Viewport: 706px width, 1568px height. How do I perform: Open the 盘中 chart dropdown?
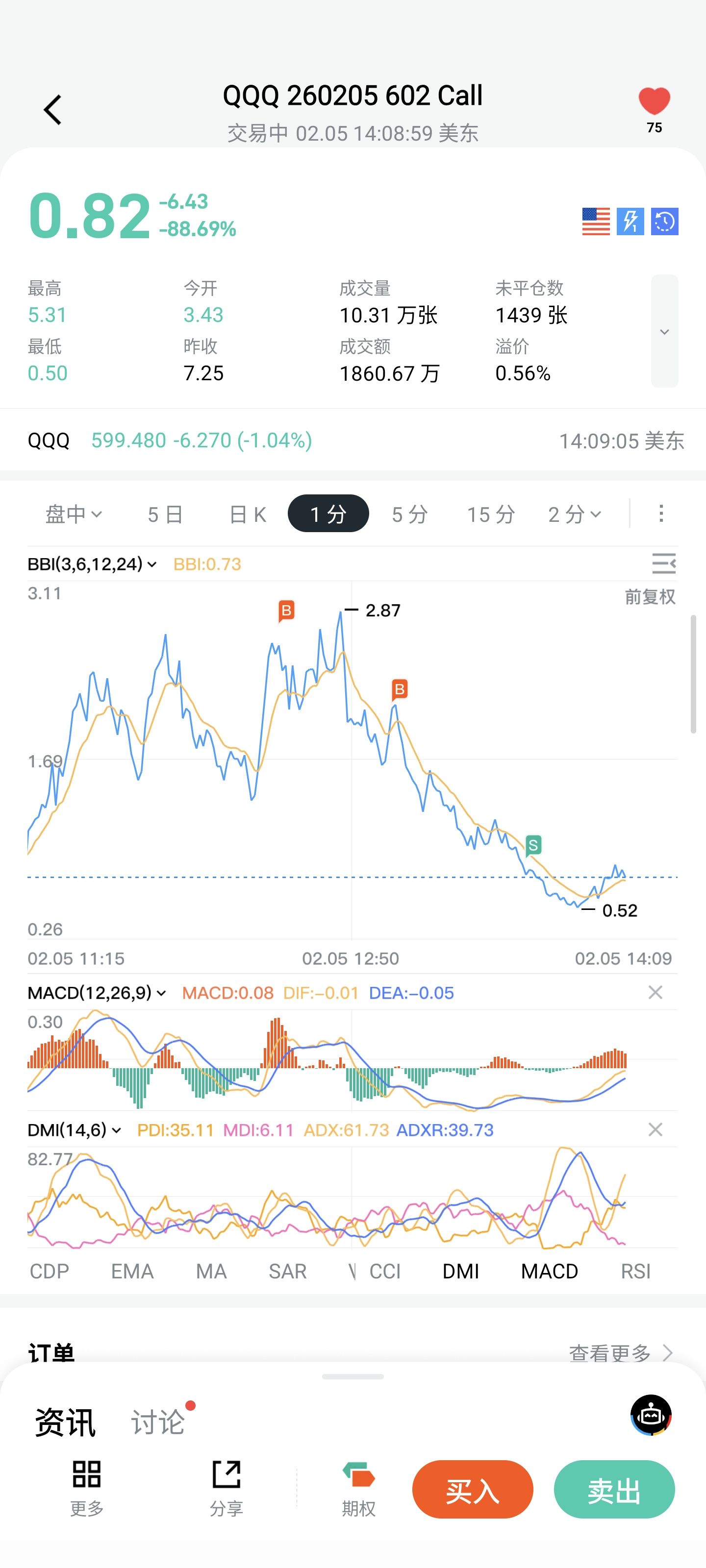74,514
